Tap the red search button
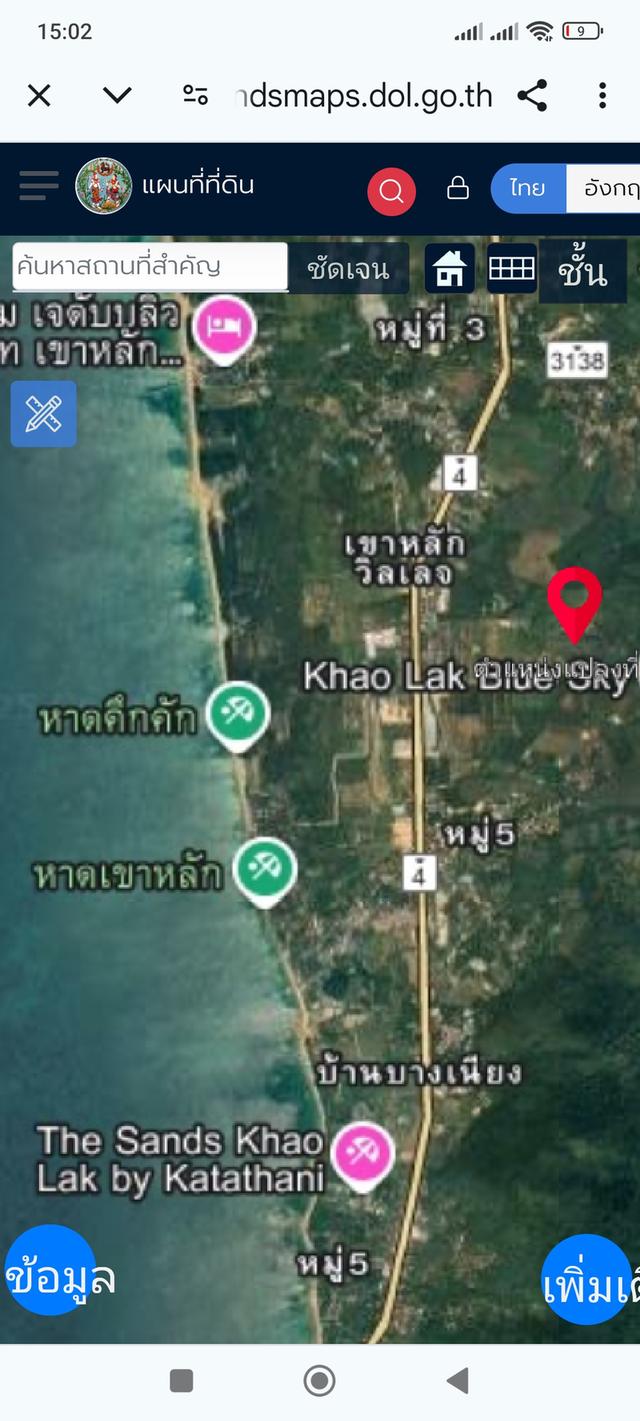Image resolution: width=640 pixels, height=1421 pixels. (391, 190)
